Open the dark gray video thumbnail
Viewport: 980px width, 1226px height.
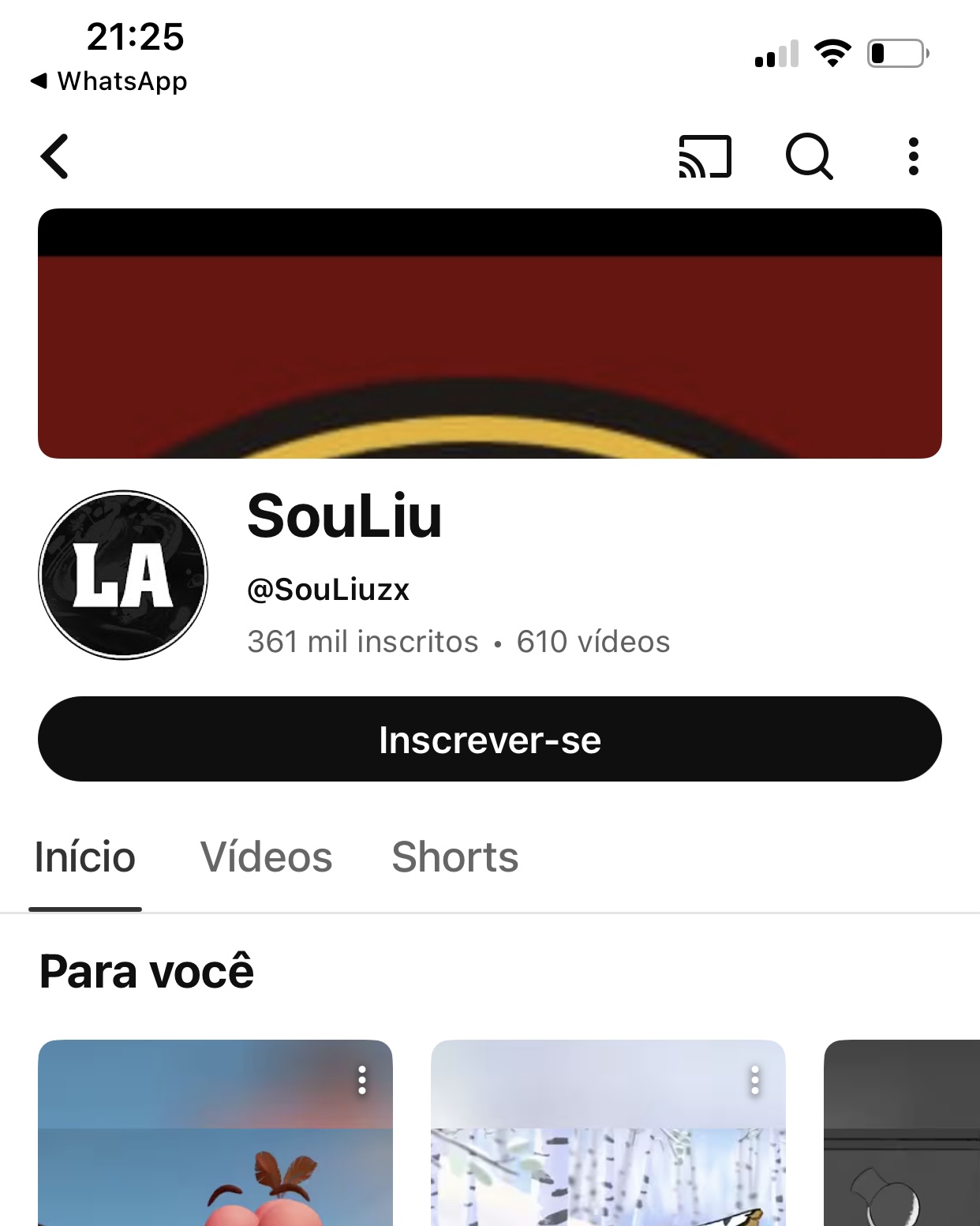coord(901,1145)
